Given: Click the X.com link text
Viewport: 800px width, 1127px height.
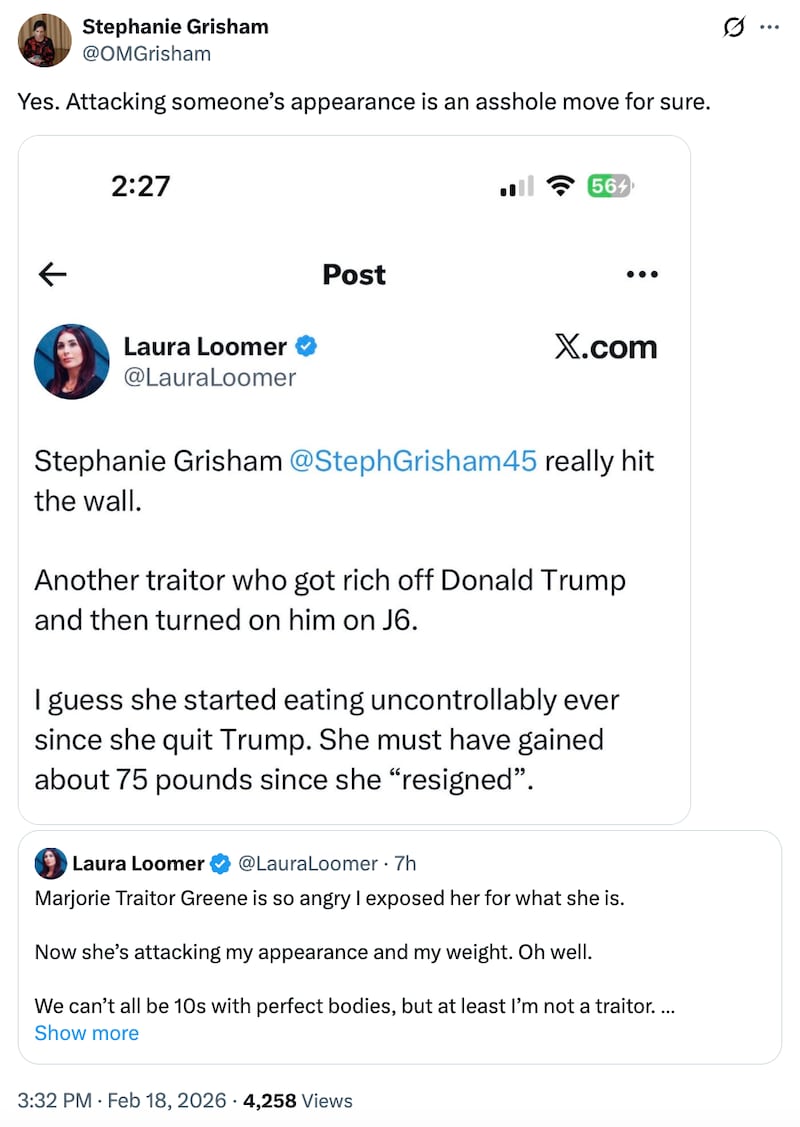Looking at the screenshot, I should [x=606, y=348].
